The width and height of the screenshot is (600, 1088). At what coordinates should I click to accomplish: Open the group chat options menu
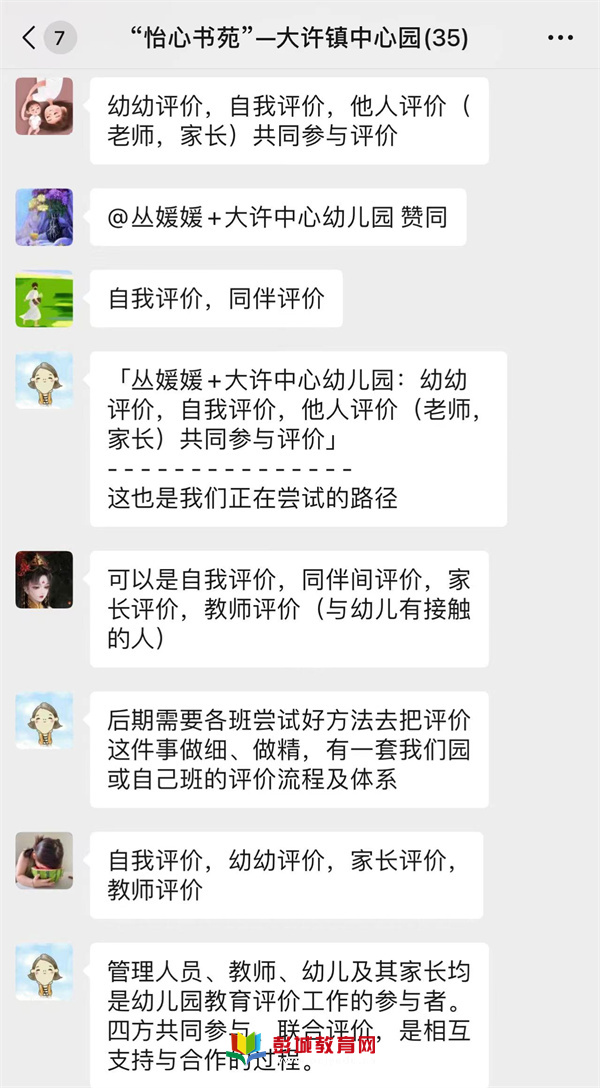tap(561, 39)
